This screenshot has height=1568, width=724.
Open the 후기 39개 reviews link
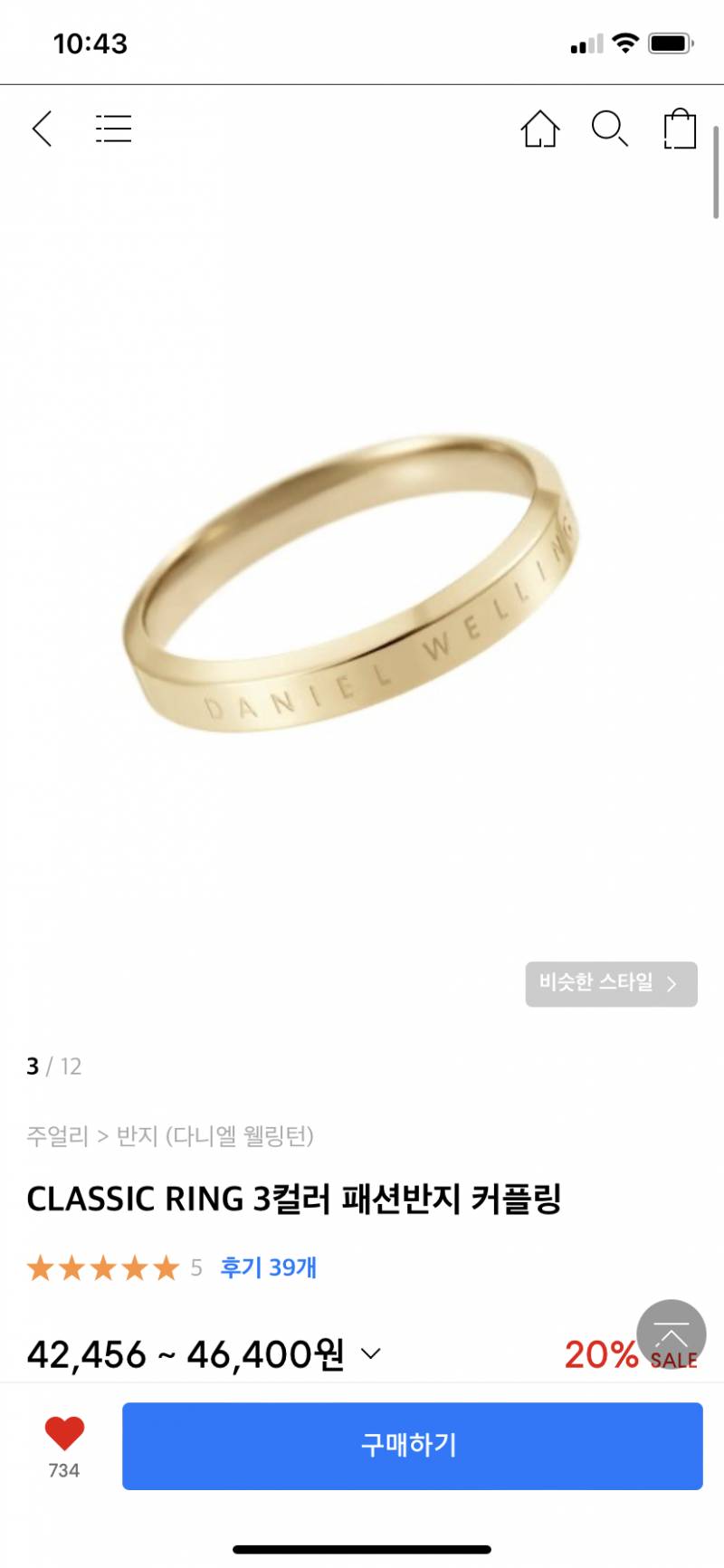click(269, 1267)
